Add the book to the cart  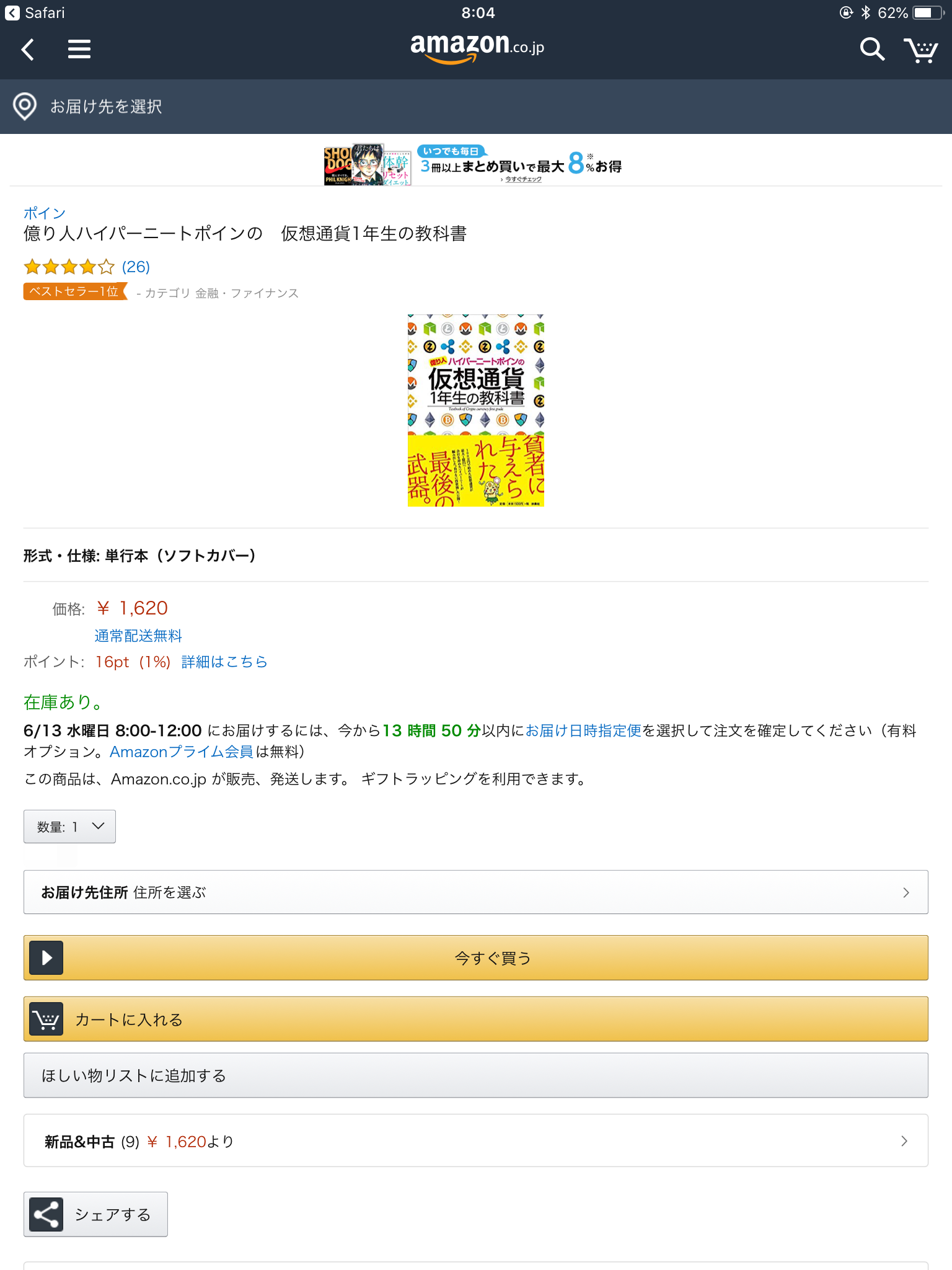[475, 1019]
